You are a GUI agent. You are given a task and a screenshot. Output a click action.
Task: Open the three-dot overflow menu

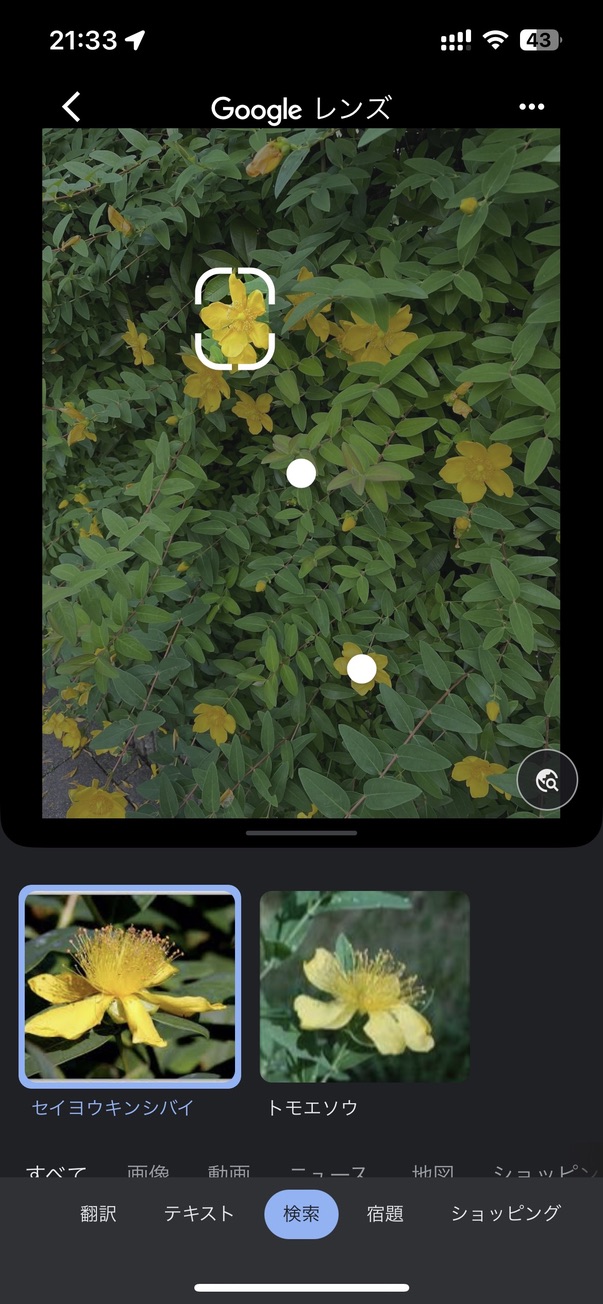coord(532,108)
